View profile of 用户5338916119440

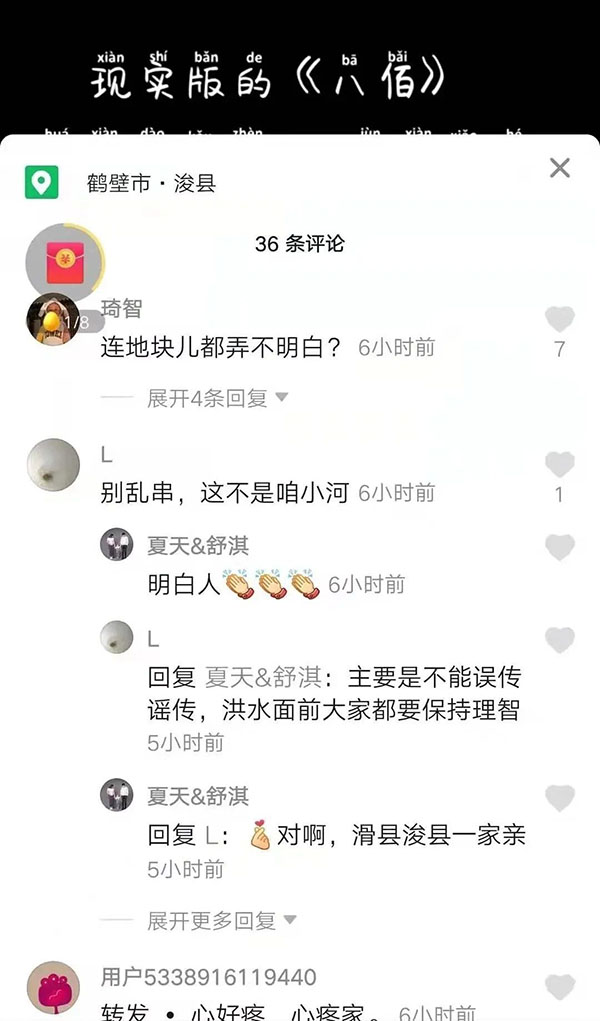click(53, 988)
